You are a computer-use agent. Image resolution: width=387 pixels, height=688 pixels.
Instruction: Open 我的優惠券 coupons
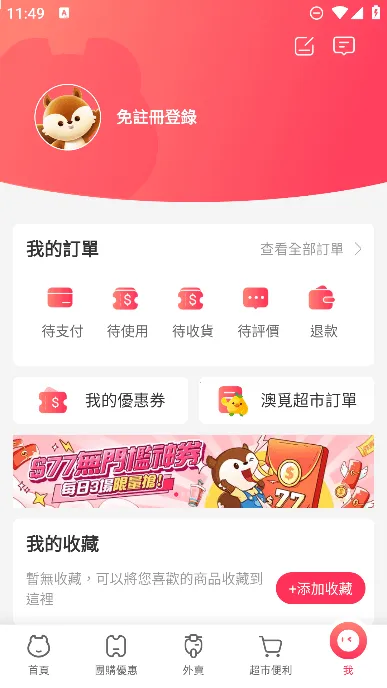click(100, 400)
